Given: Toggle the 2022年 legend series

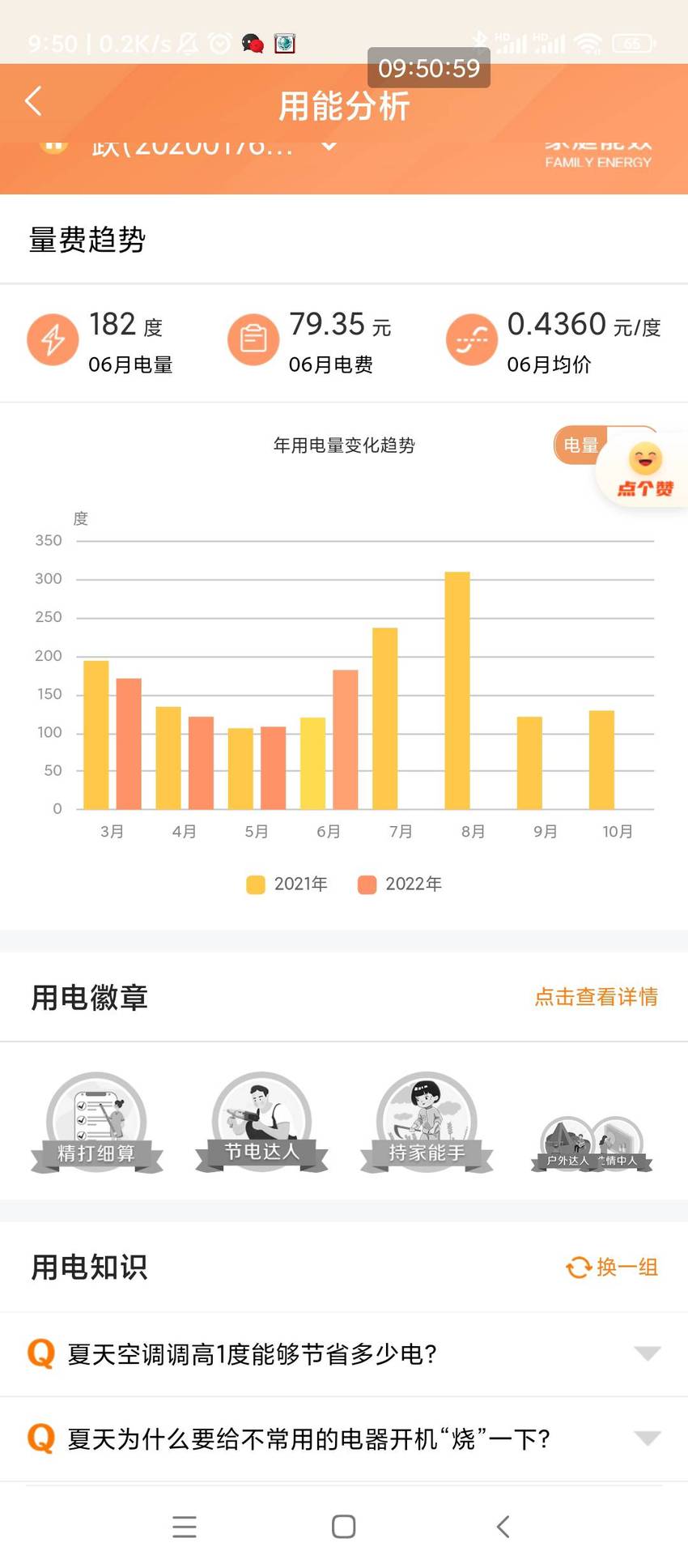Looking at the screenshot, I should (400, 884).
